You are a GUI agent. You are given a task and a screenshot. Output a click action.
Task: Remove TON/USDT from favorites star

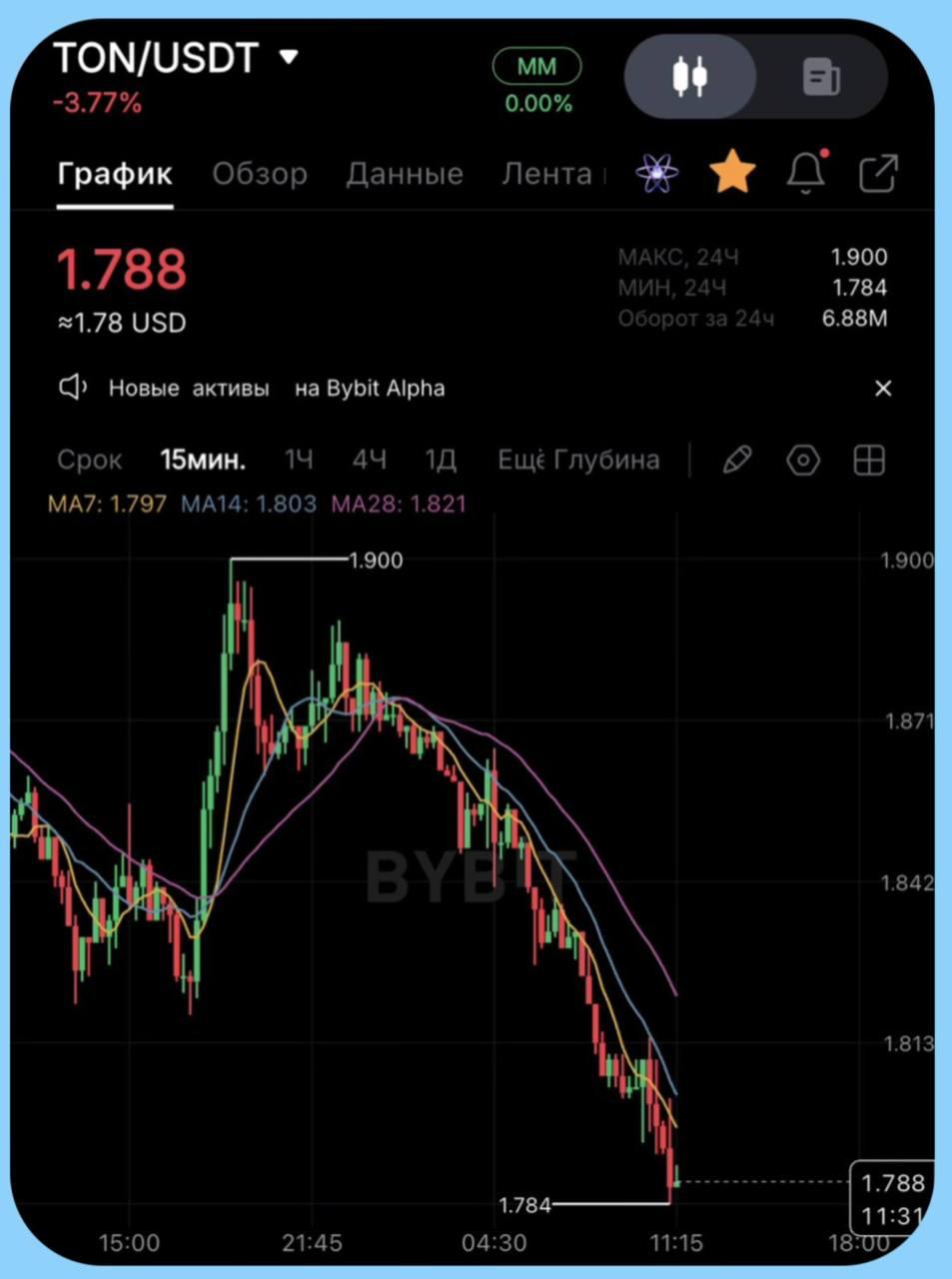732,173
